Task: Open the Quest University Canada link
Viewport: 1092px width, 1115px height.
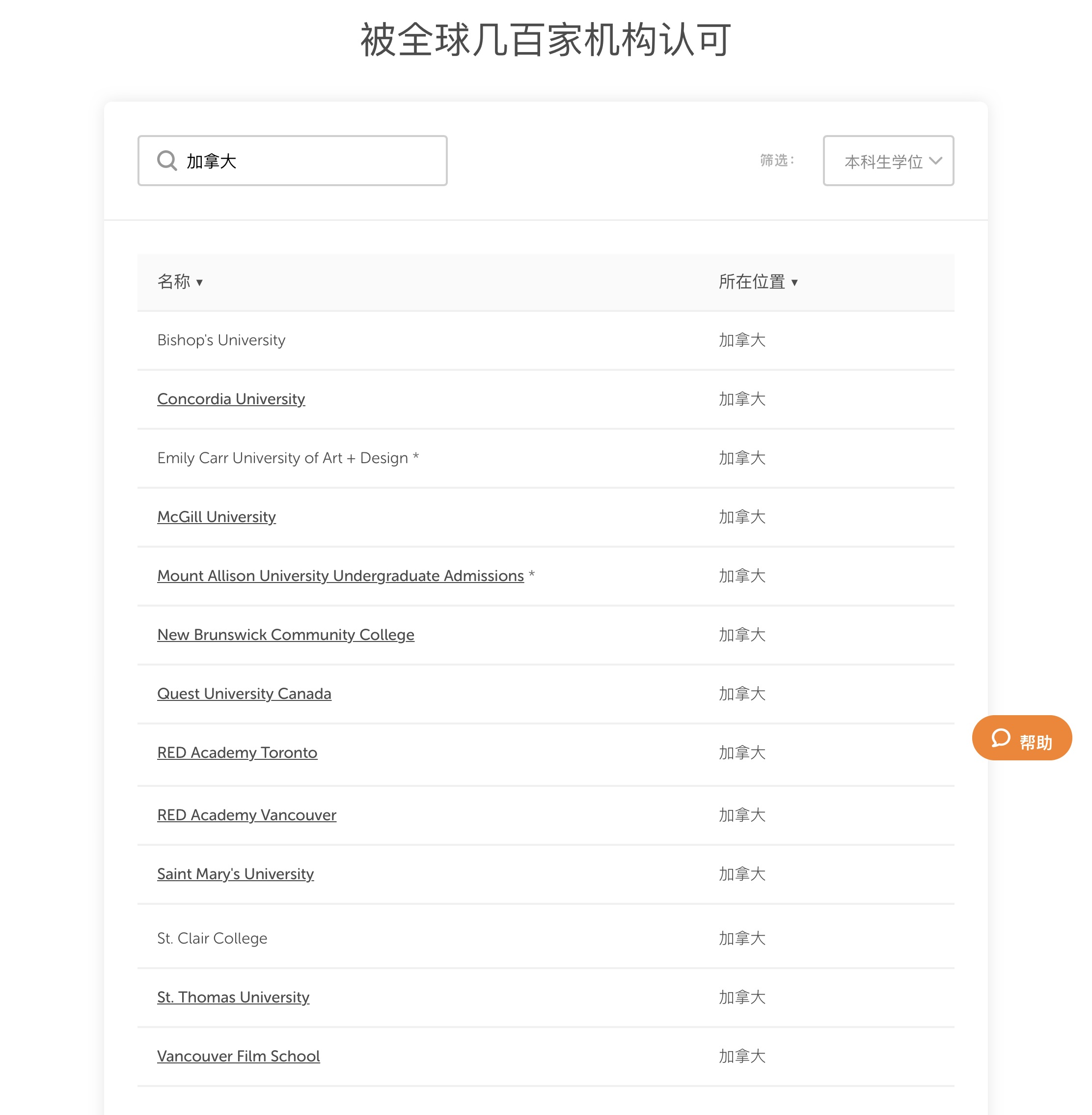Action: [244, 694]
